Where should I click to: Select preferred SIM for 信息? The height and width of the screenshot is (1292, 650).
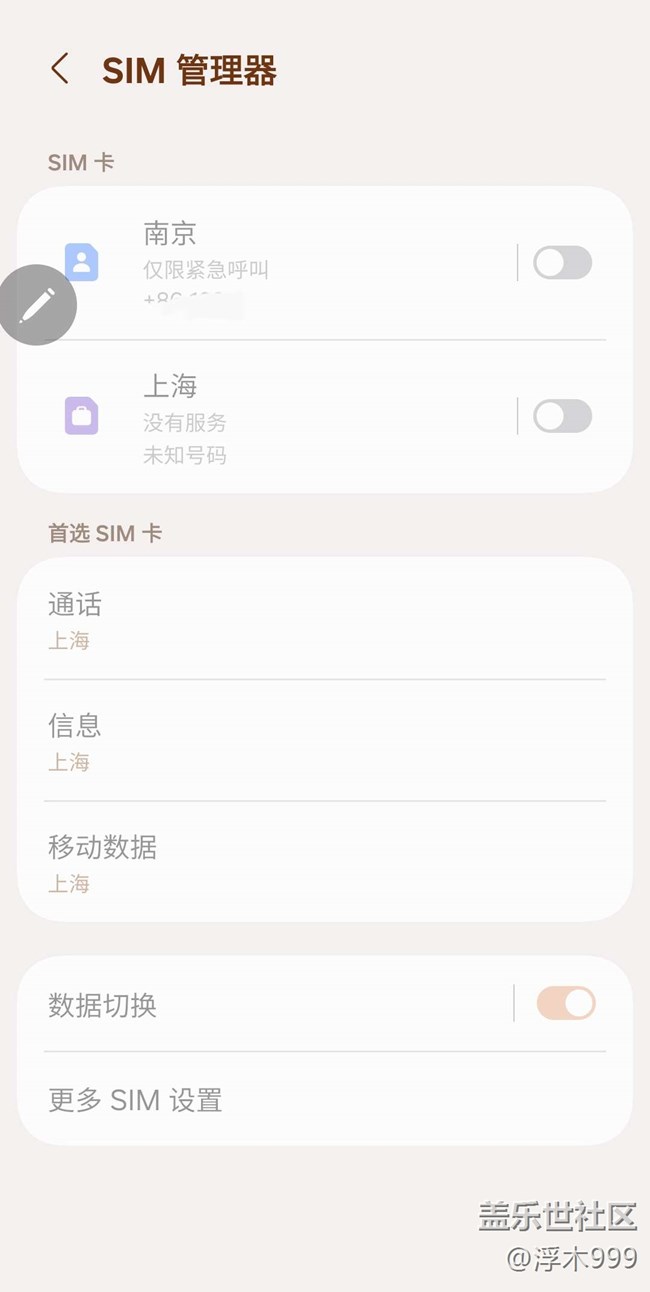tap(324, 741)
